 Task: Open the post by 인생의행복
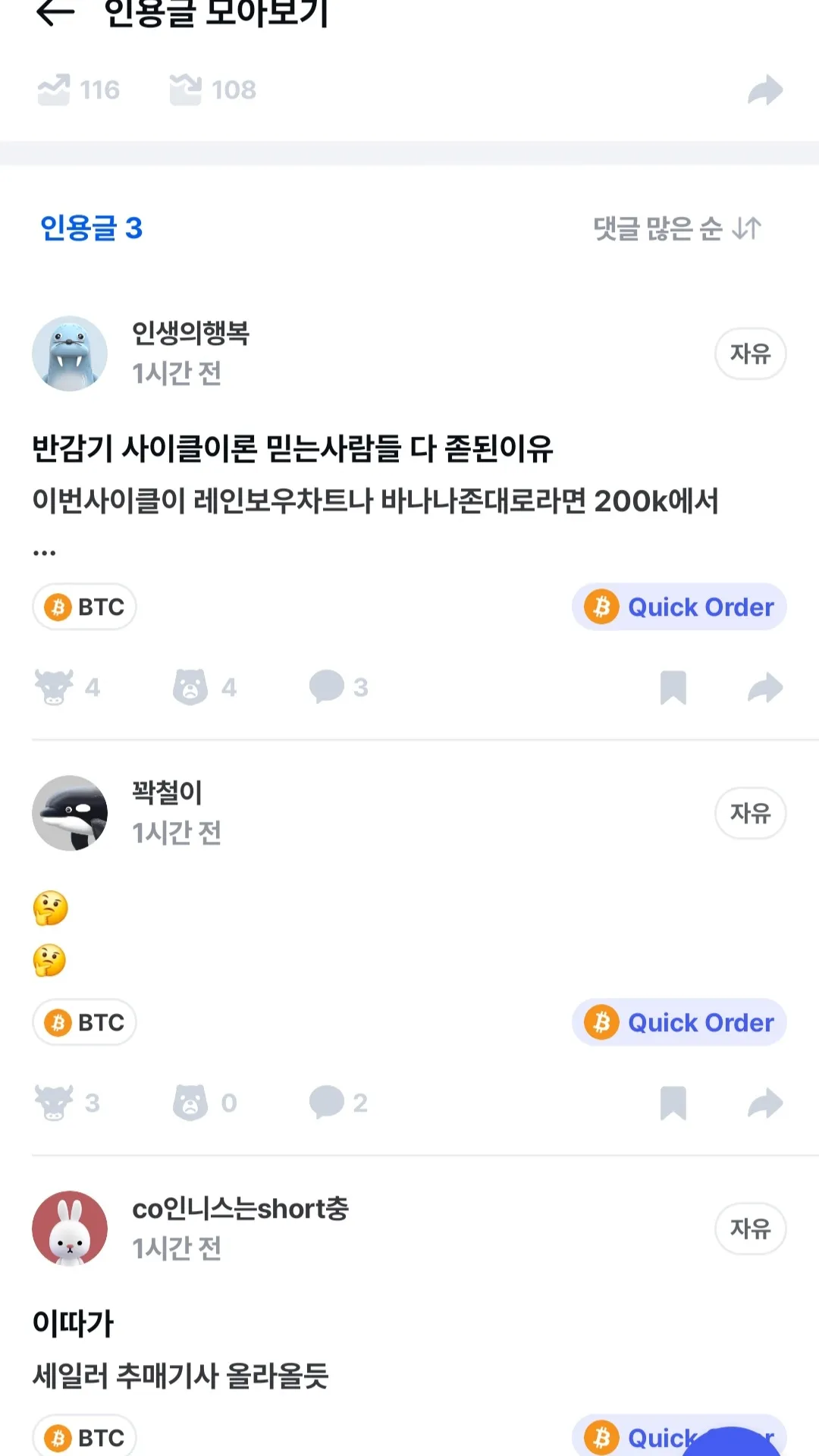pyautogui.click(x=375, y=474)
